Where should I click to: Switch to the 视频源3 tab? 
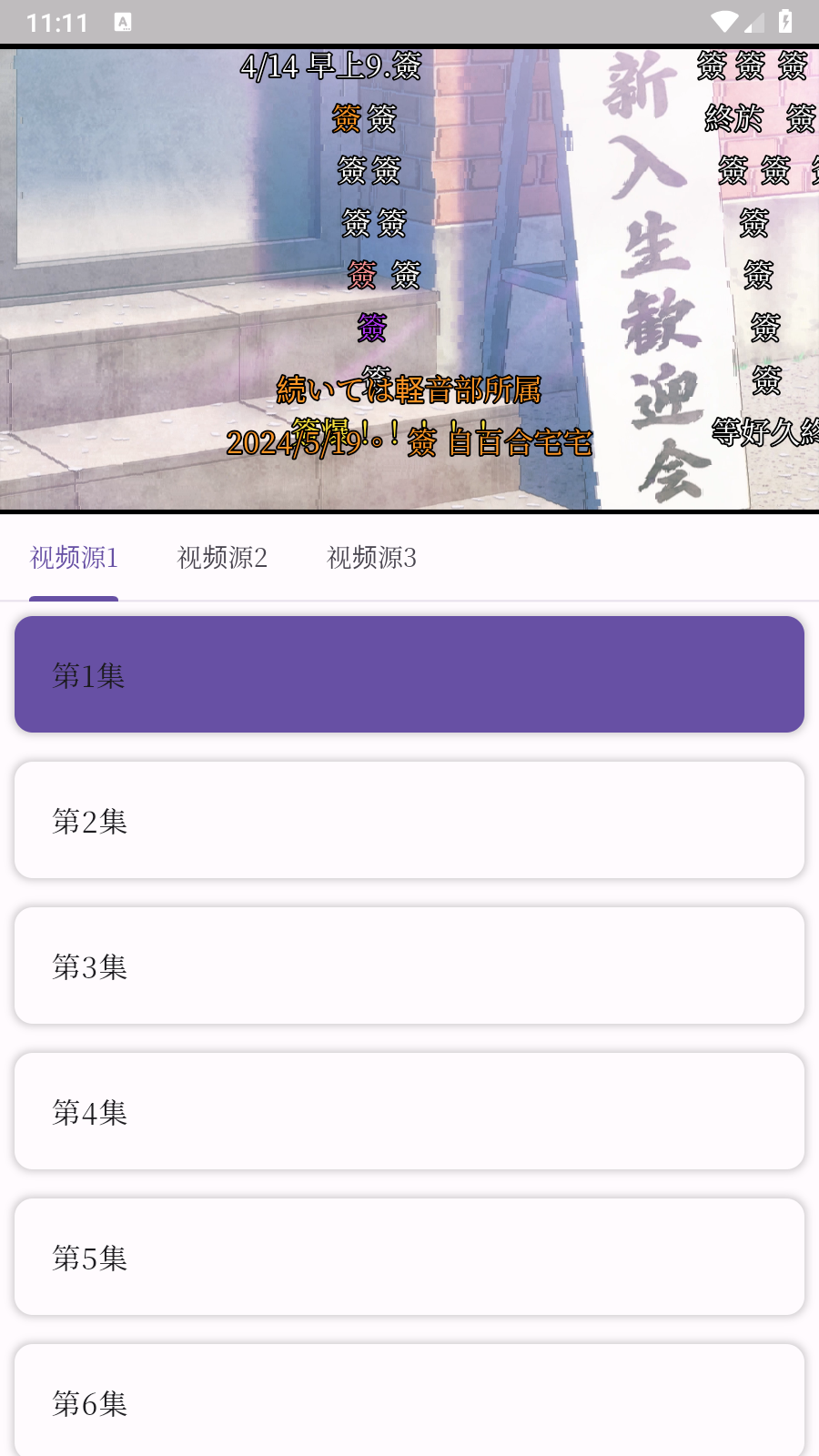tap(371, 558)
